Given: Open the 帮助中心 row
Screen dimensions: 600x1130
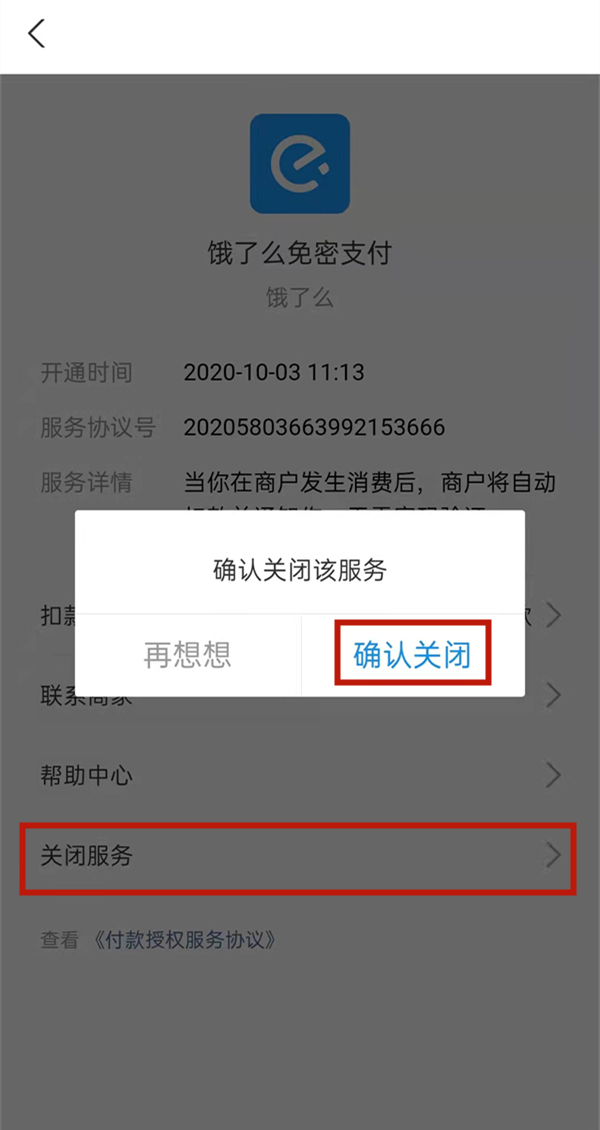Looking at the screenshot, I should pos(298,775).
